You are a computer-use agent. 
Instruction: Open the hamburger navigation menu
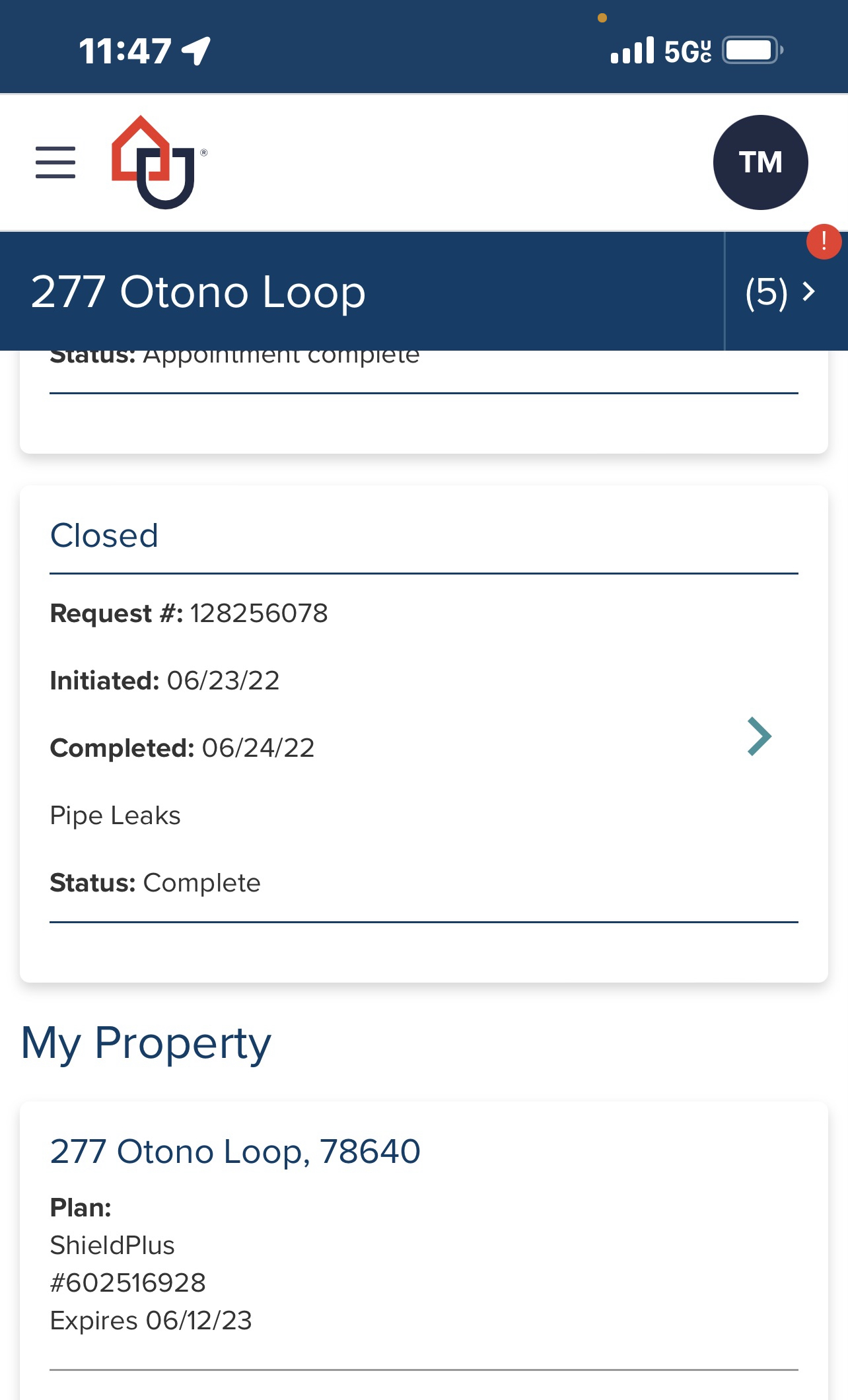point(55,163)
